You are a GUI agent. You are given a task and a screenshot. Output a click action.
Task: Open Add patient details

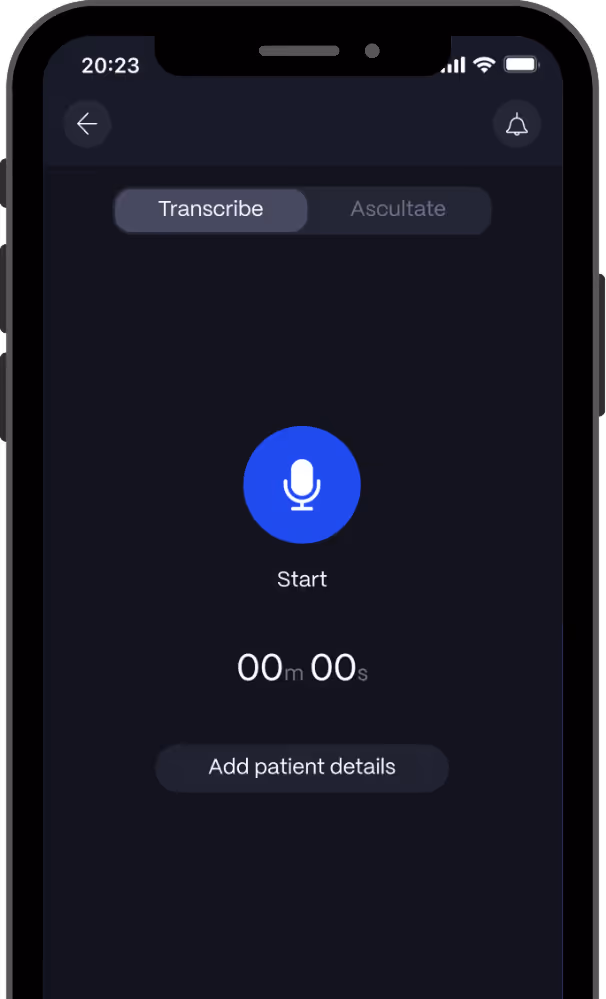(302, 768)
